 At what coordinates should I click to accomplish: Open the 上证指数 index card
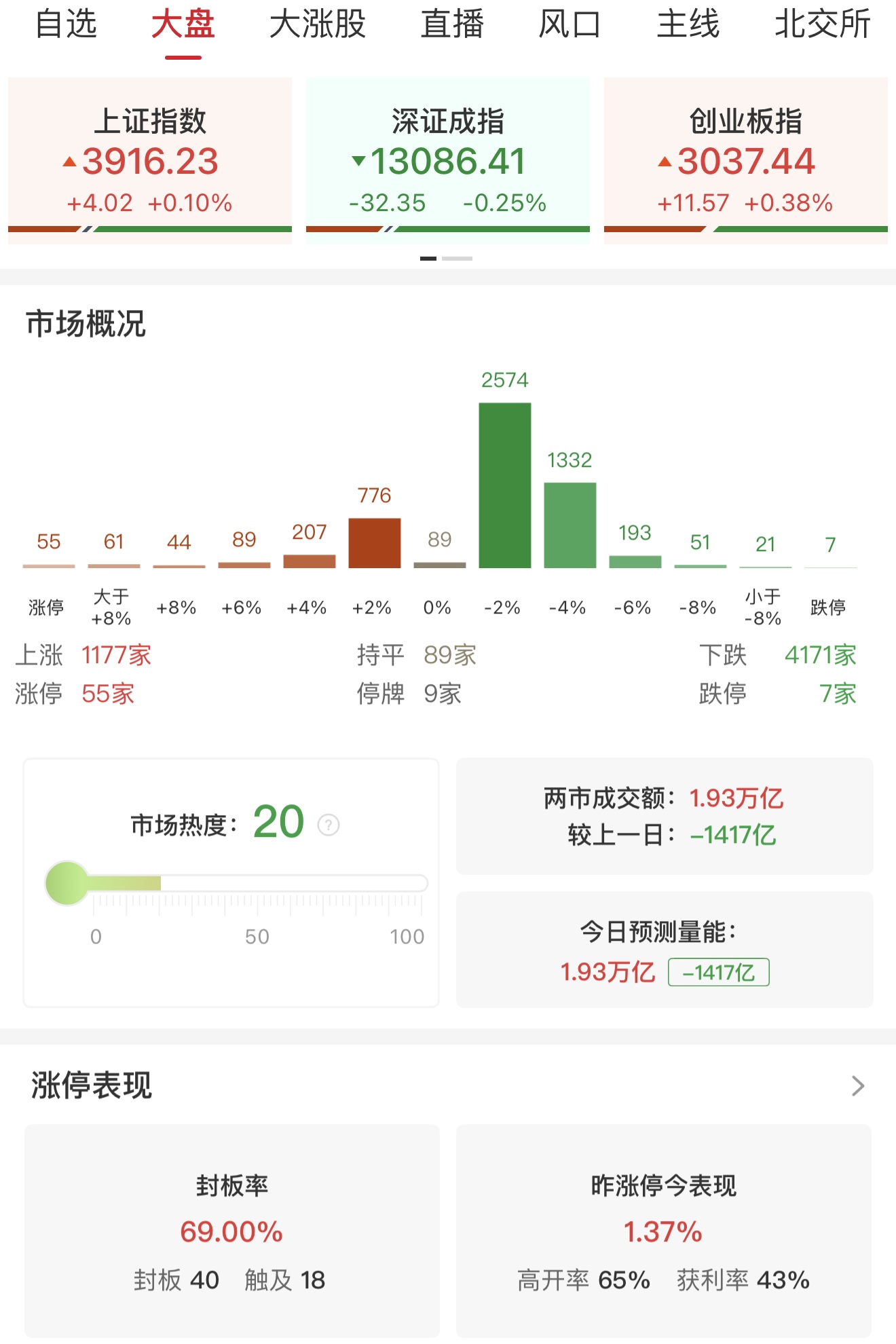pyautogui.click(x=150, y=160)
